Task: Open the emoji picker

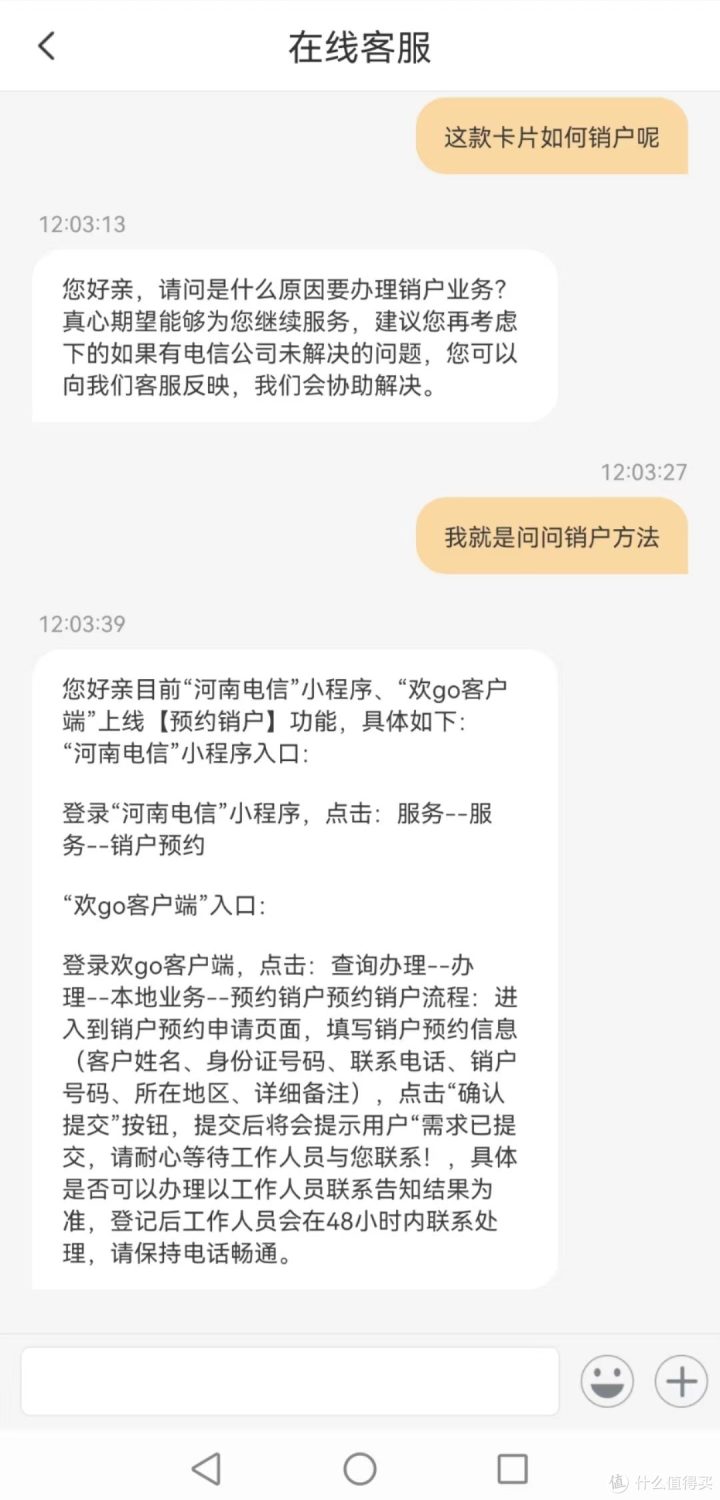Action: coord(607,1382)
